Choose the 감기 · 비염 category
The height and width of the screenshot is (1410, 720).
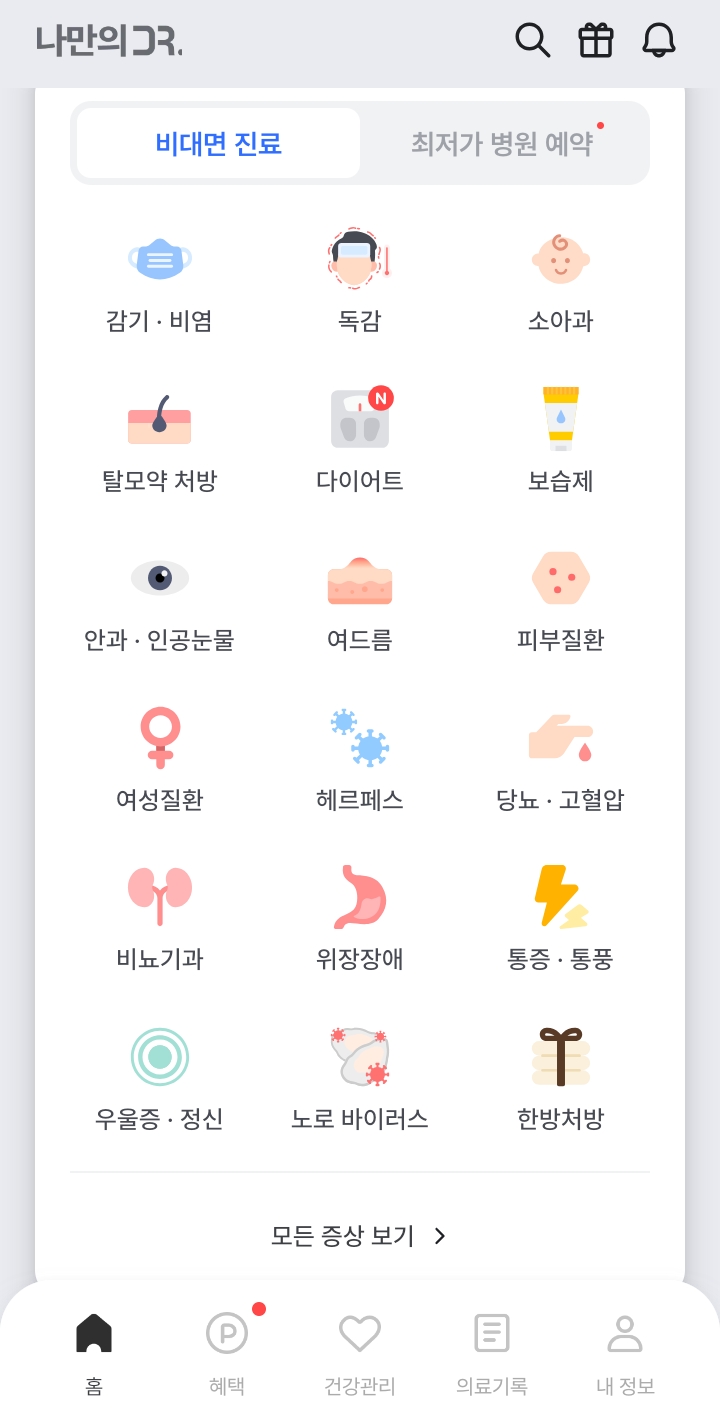pos(159,283)
